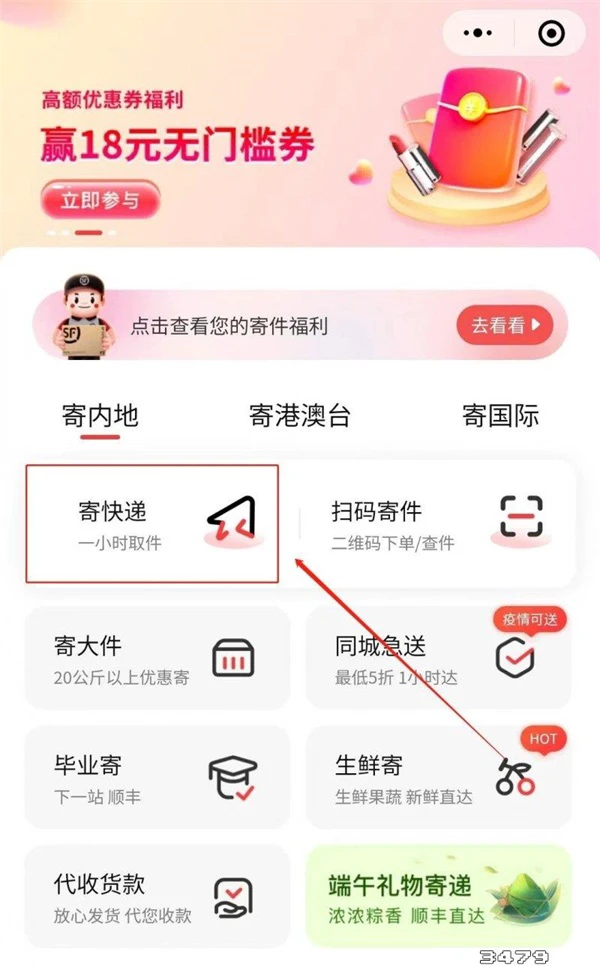Open the 毕业寄 graduation shipping card
Image resolution: width=600 pixels, height=966 pixels.
point(156,777)
